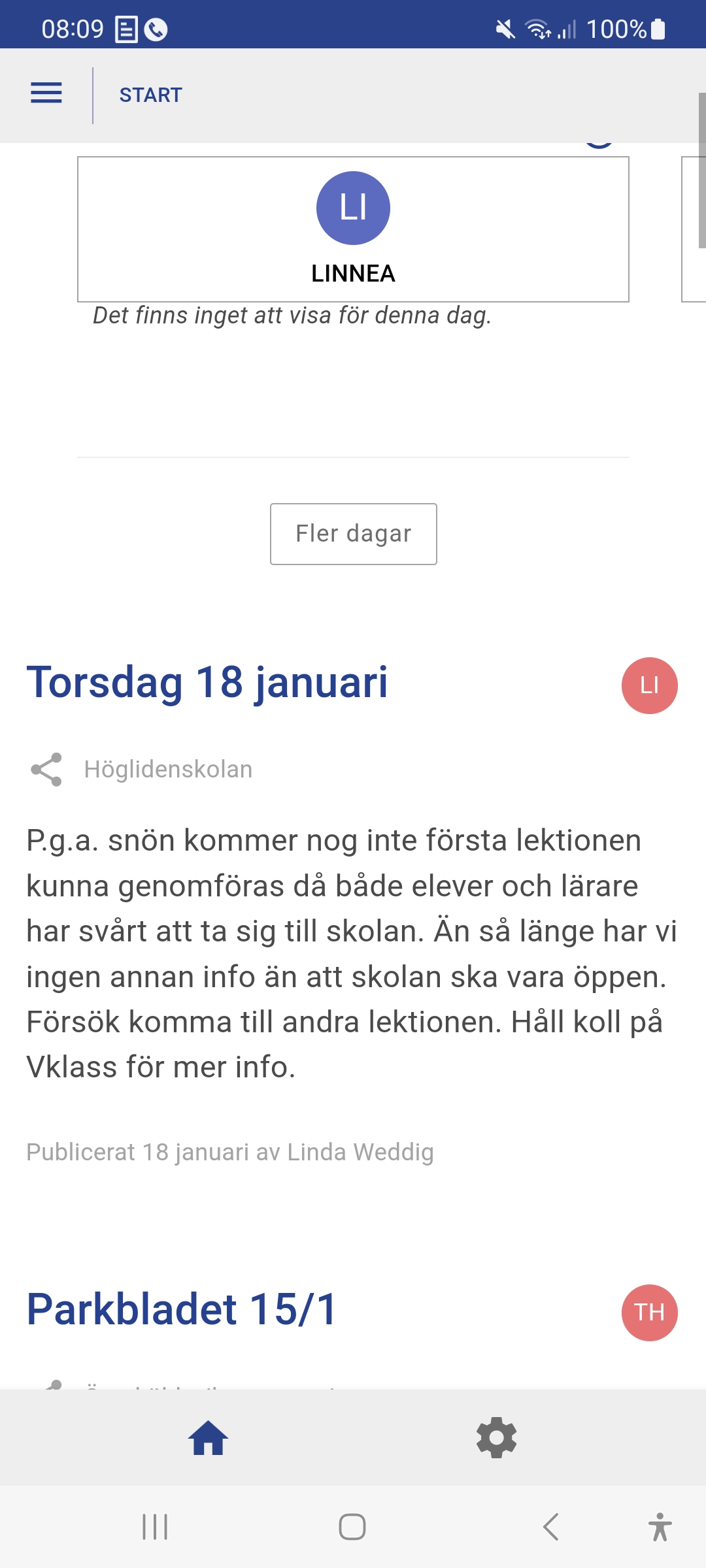Share the Höglidenskolan post
Image resolution: width=706 pixels, height=1568 pixels.
46,770
